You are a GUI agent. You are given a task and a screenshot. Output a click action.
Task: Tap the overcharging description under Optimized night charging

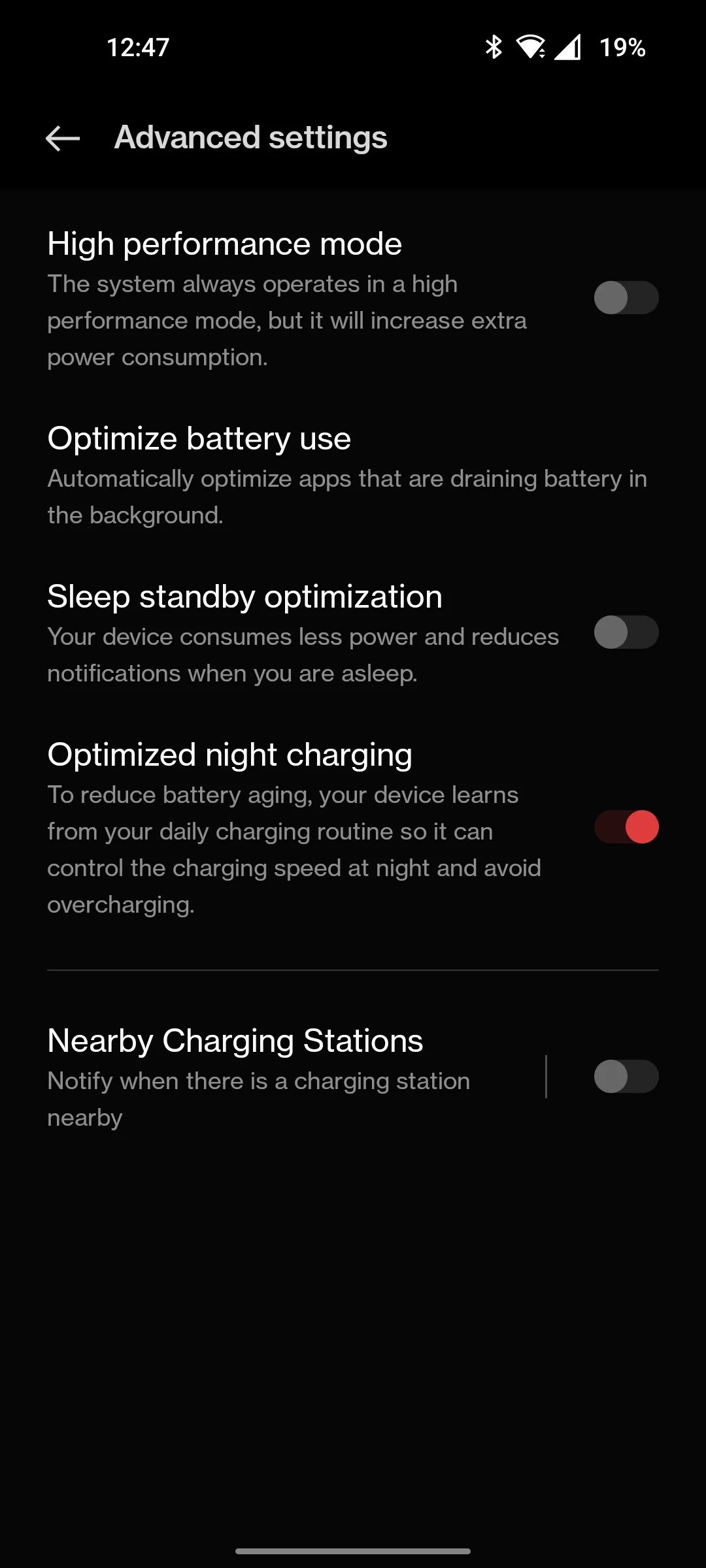click(x=120, y=904)
